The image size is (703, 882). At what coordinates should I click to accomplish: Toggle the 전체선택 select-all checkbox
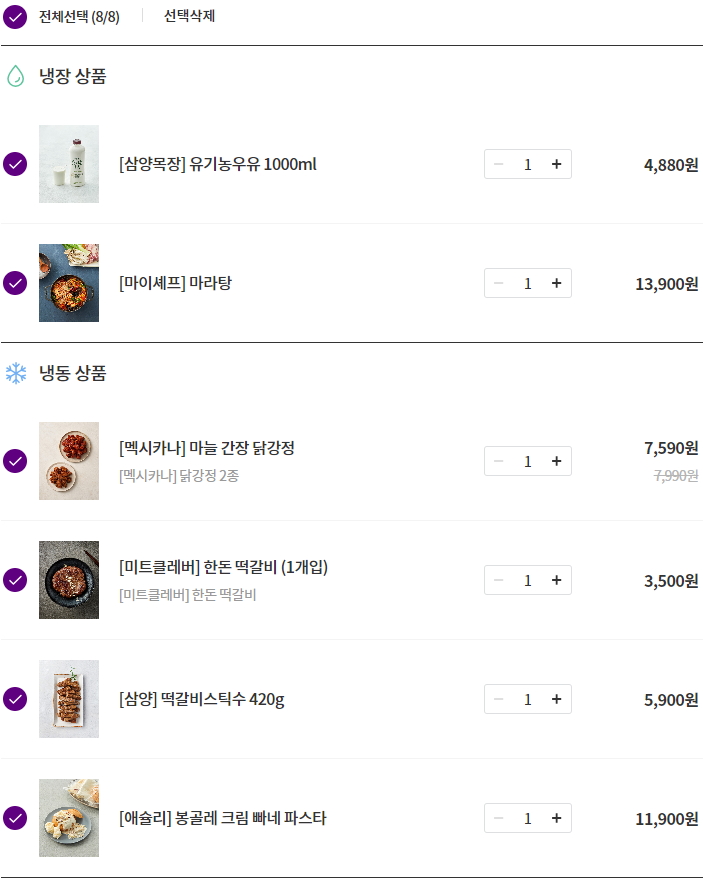tap(15, 17)
